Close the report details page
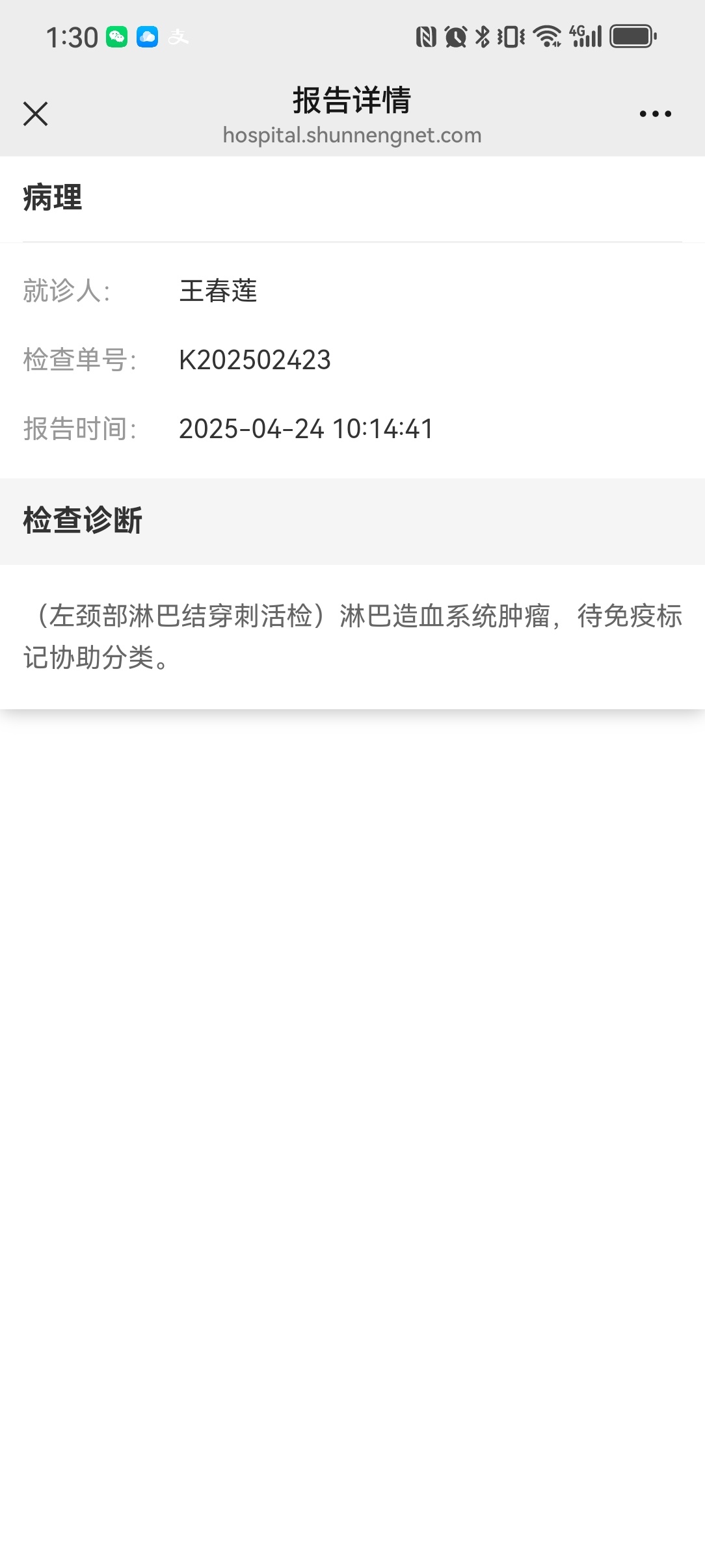Screen dimensions: 705x1568 coord(36,114)
